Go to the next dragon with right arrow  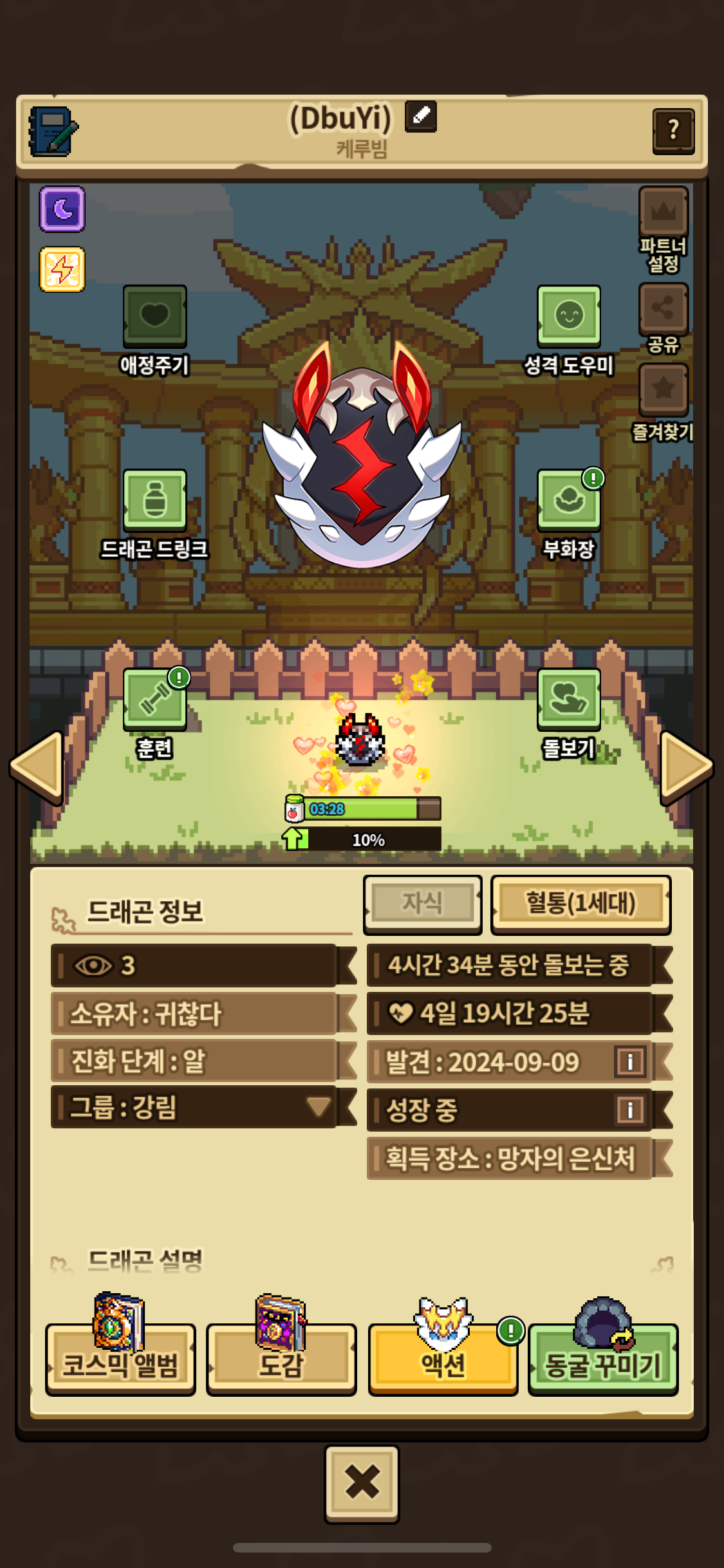687,767
